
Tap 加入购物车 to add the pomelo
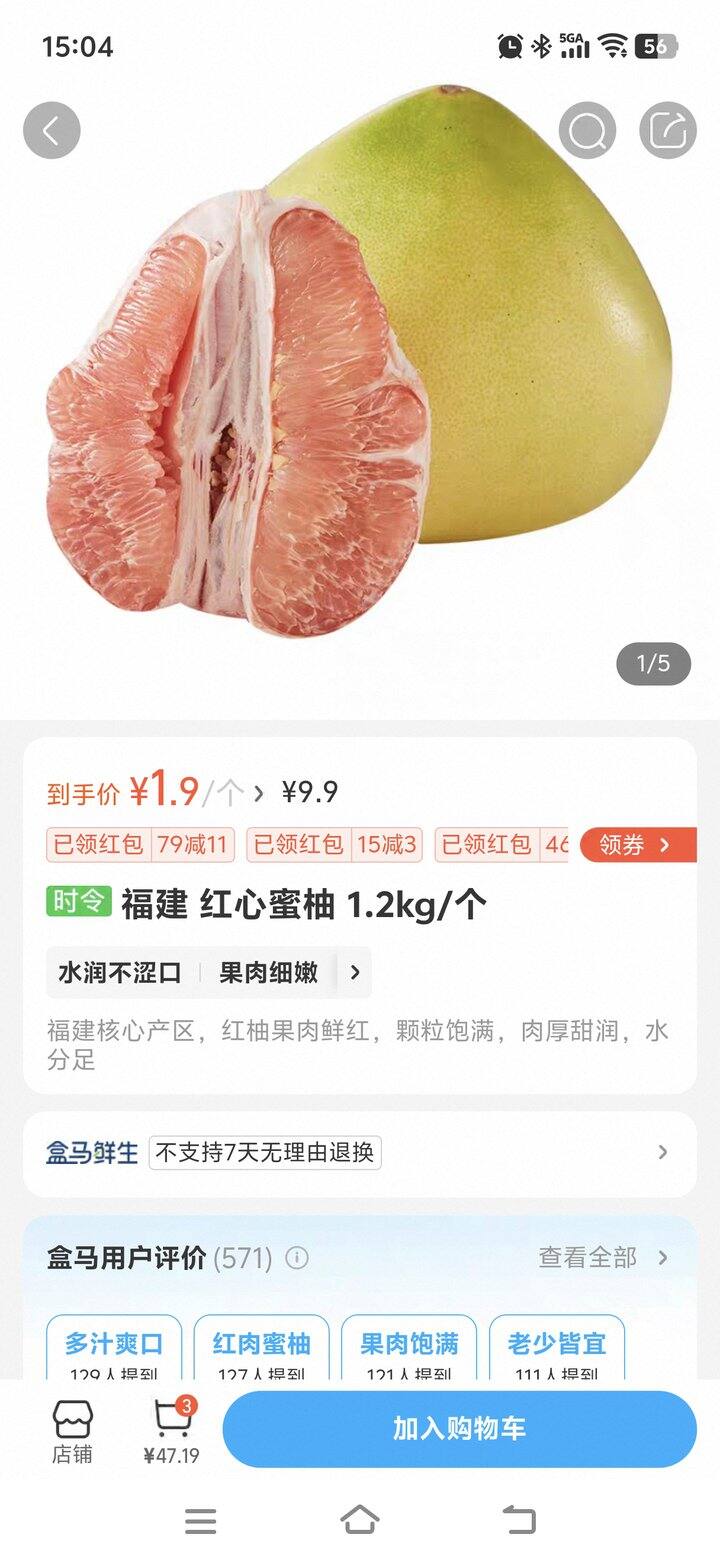point(459,1429)
